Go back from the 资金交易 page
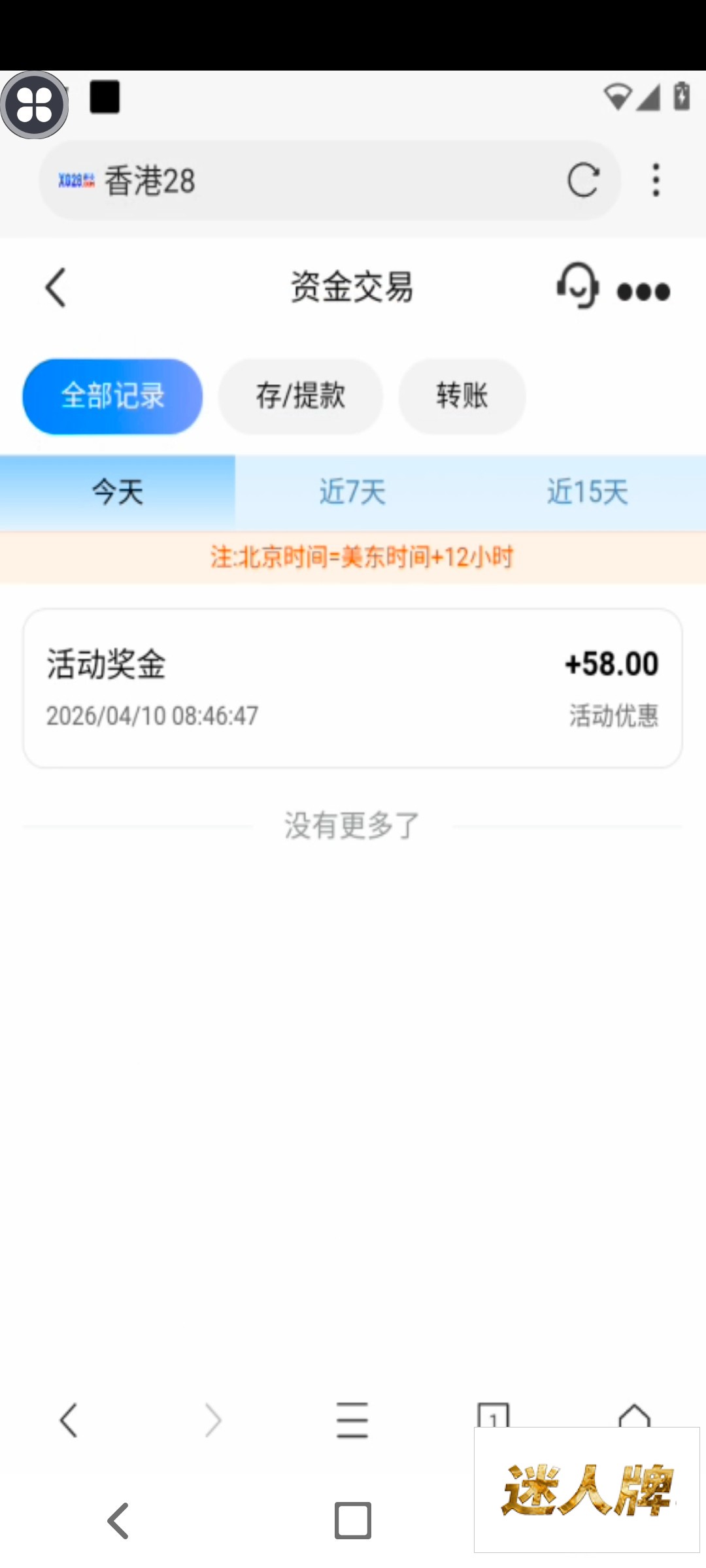This screenshot has width=706, height=1568. coord(56,287)
